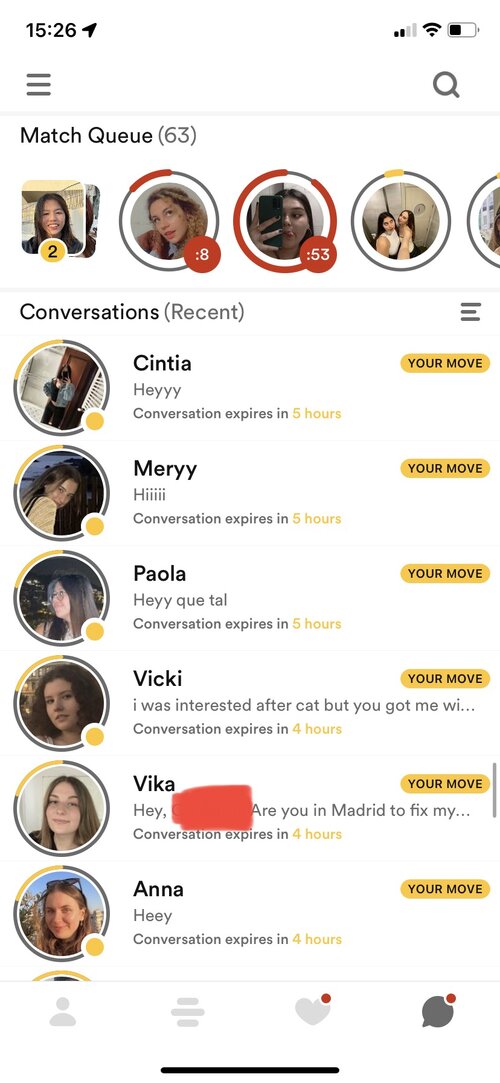Tap the search magnifier icon
Viewport: 500px width, 1083px height.
point(446,85)
